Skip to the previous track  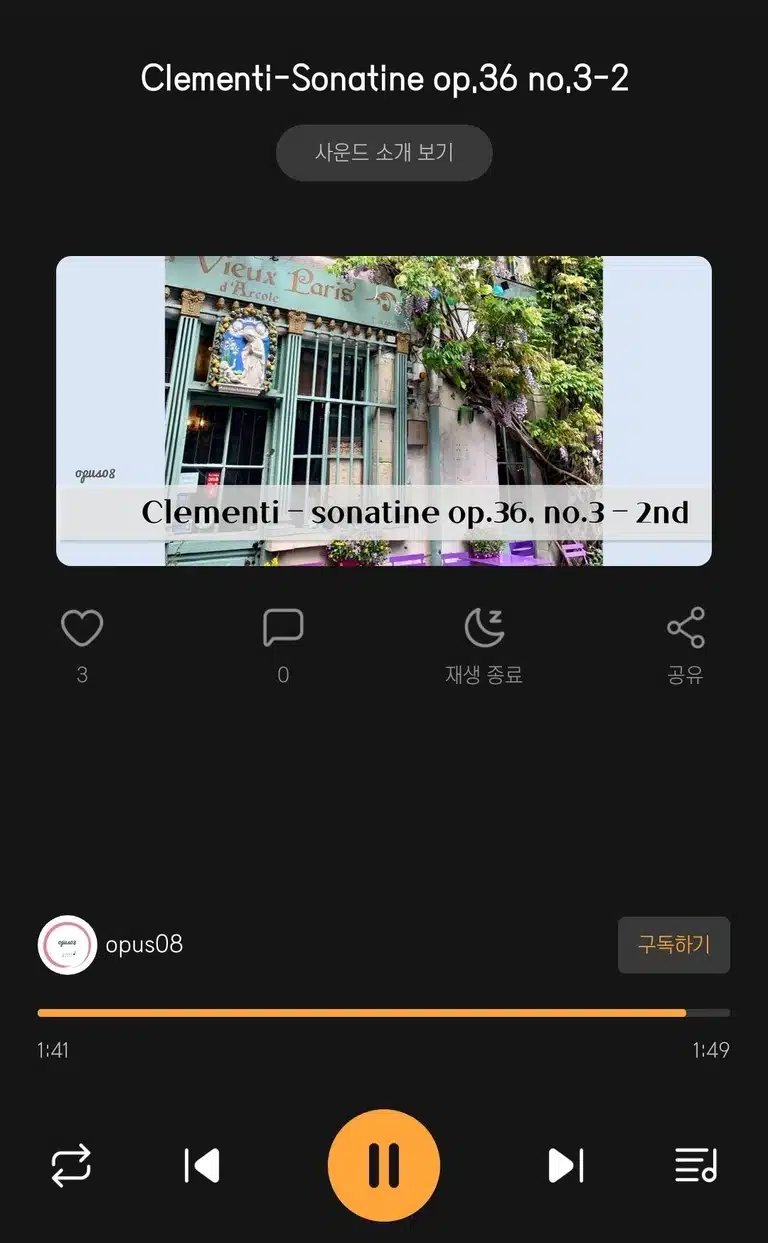202,1166
